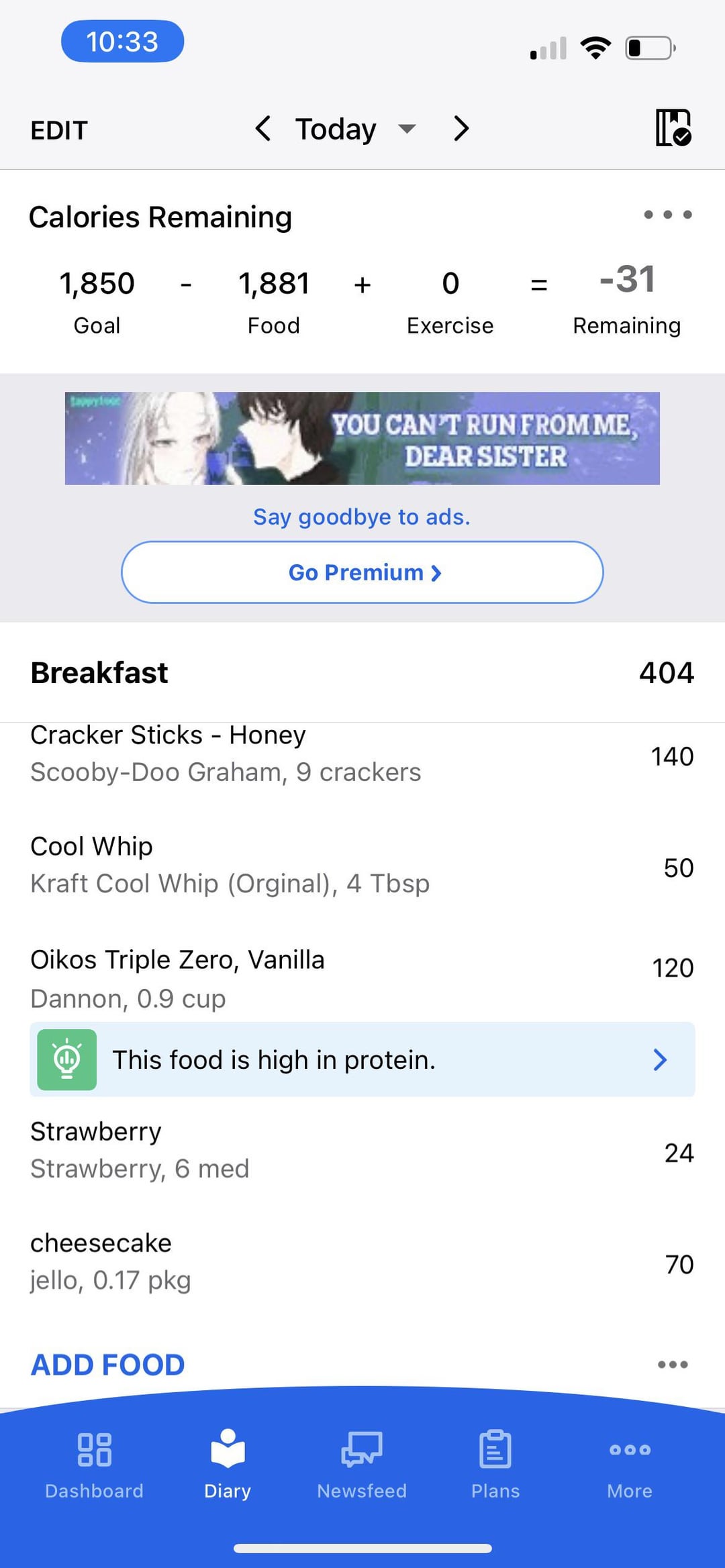Open the Today date picker dropdown
The width and height of the screenshot is (725, 1568).
click(354, 129)
